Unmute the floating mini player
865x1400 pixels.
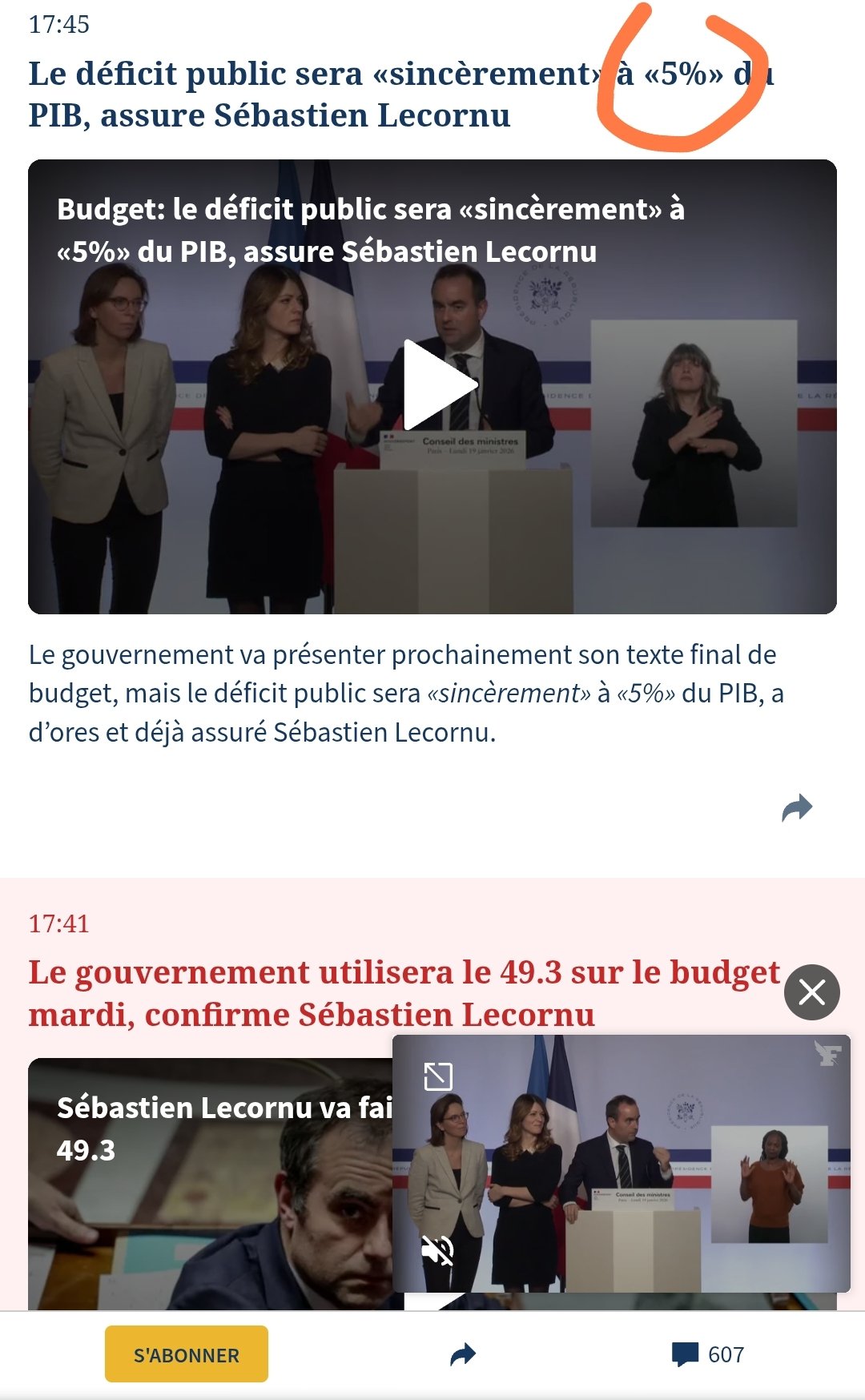[x=438, y=1249]
